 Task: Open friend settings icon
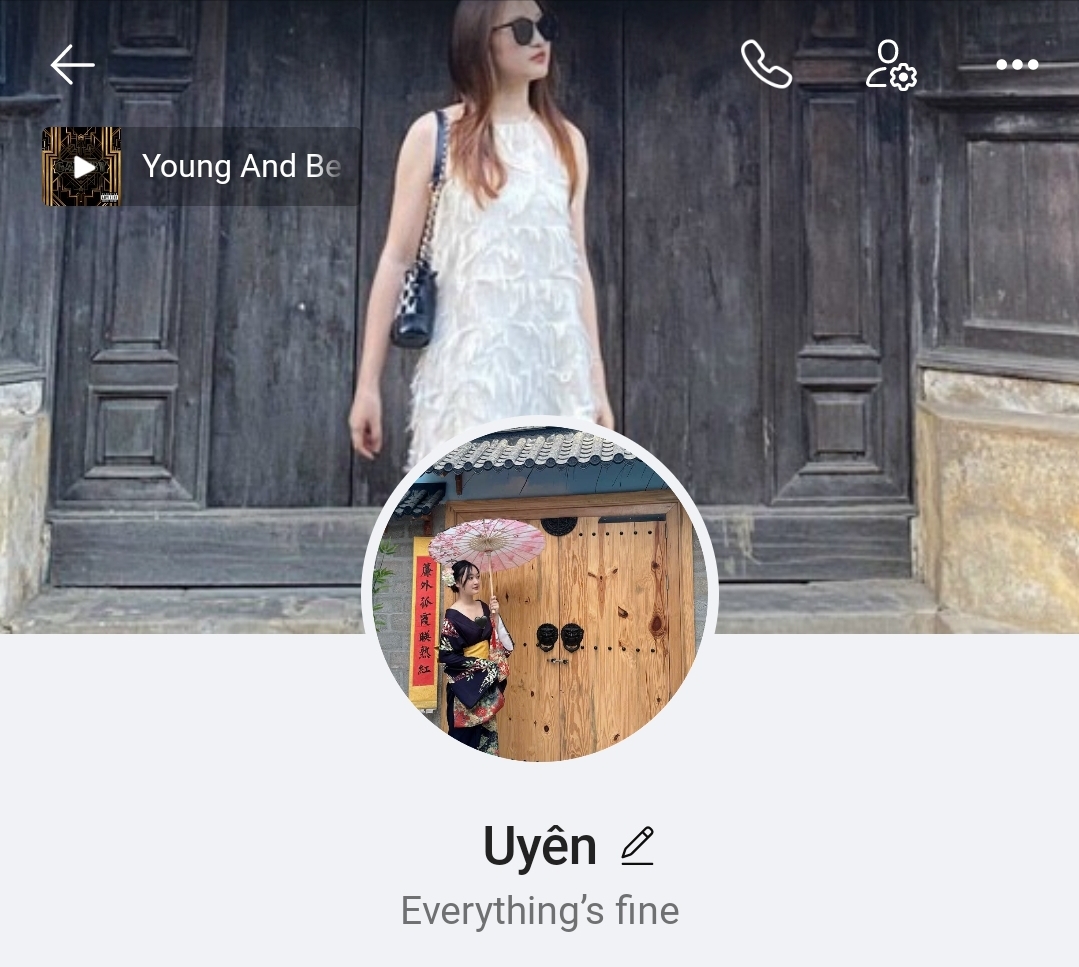(x=890, y=65)
